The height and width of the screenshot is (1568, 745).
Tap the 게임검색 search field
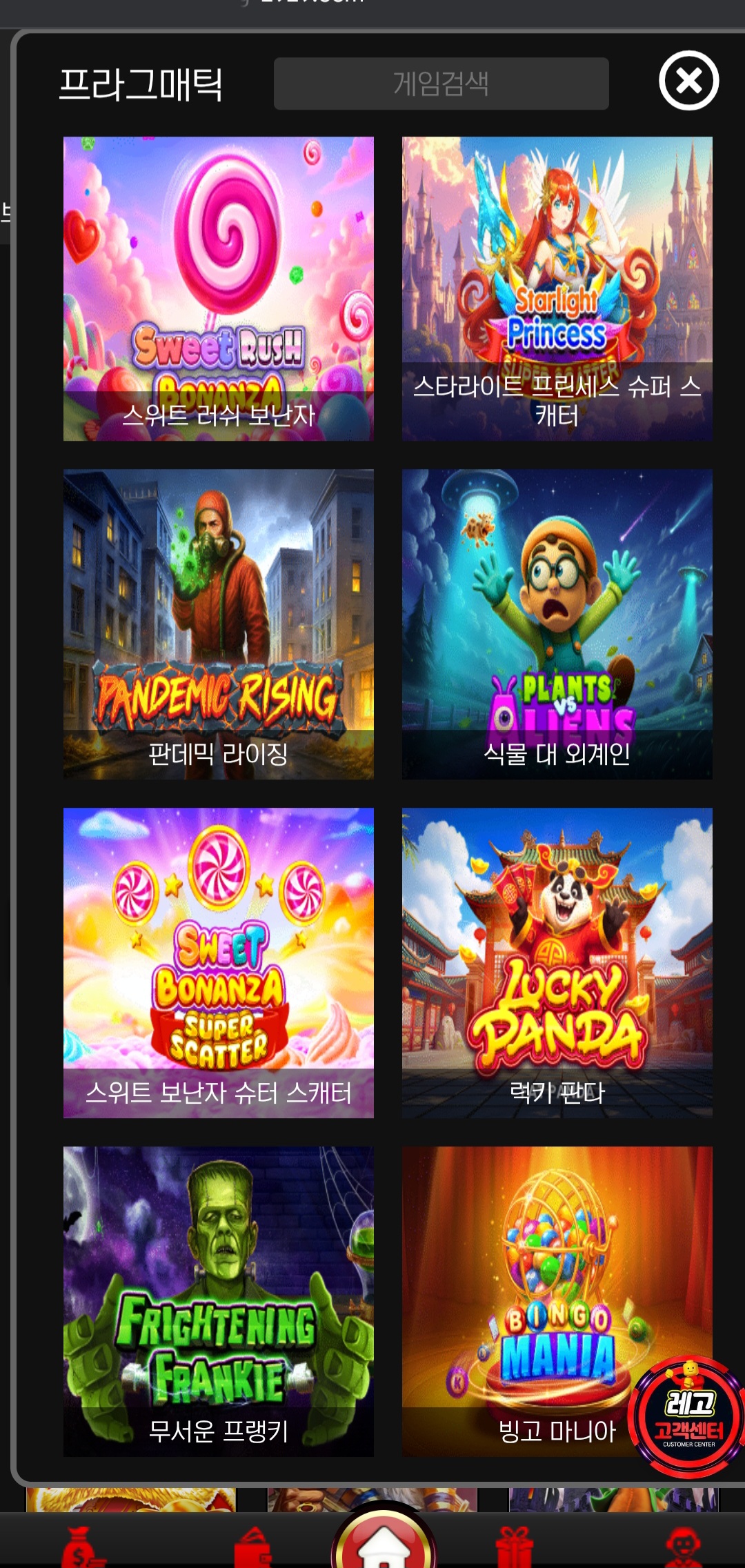[441, 84]
